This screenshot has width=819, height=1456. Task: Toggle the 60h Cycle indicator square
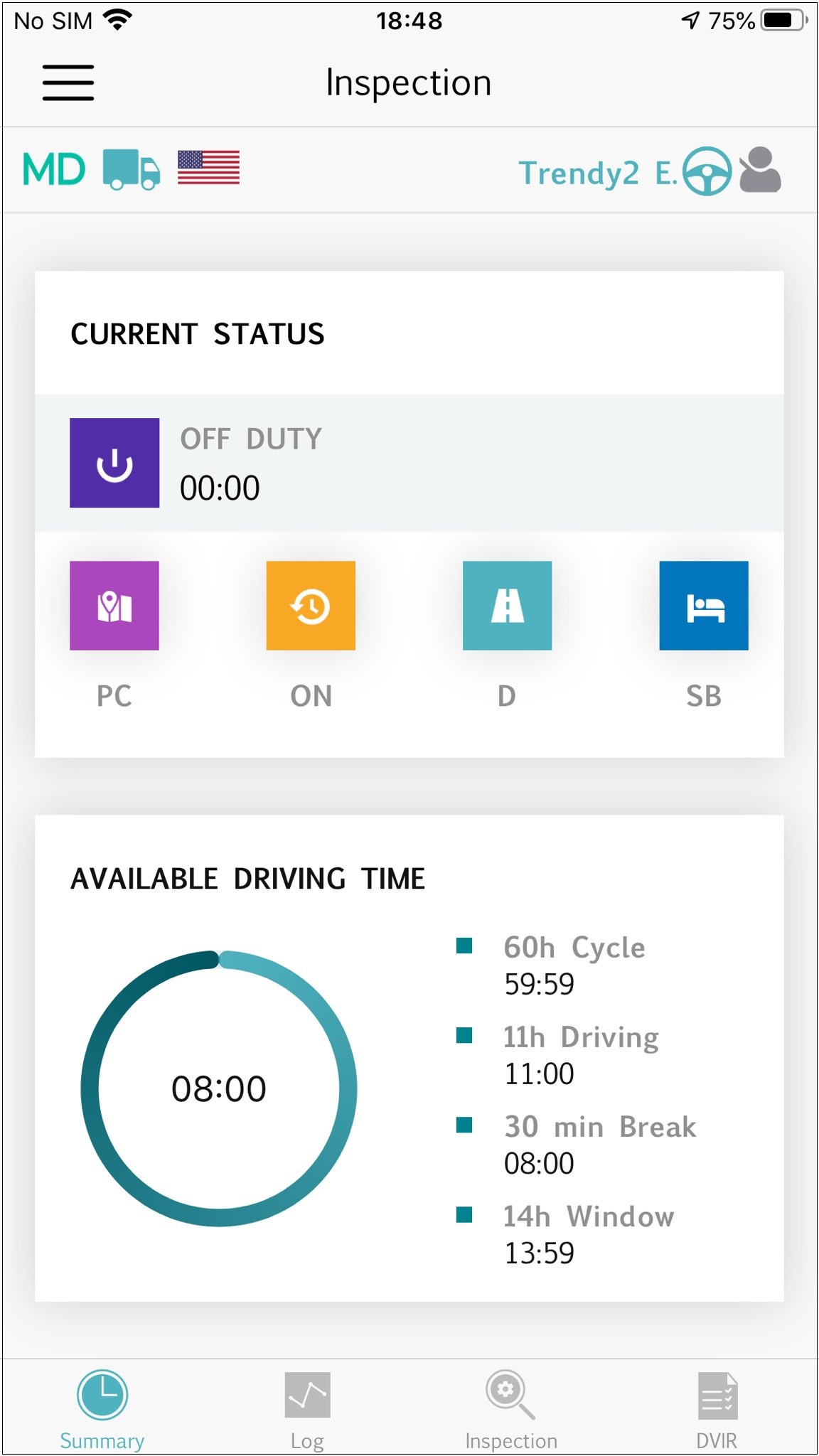pos(463,947)
